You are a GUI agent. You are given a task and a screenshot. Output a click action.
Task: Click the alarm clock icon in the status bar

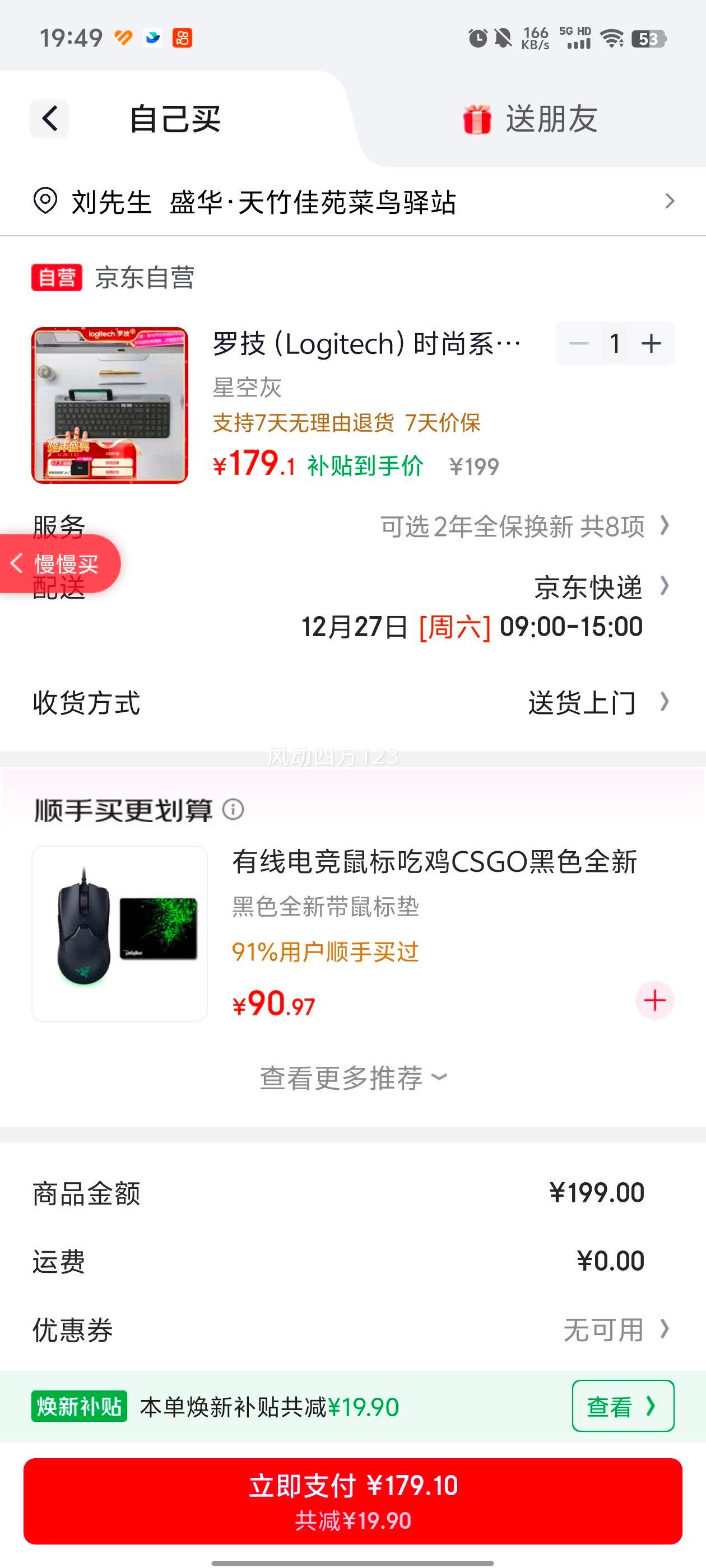point(479,38)
